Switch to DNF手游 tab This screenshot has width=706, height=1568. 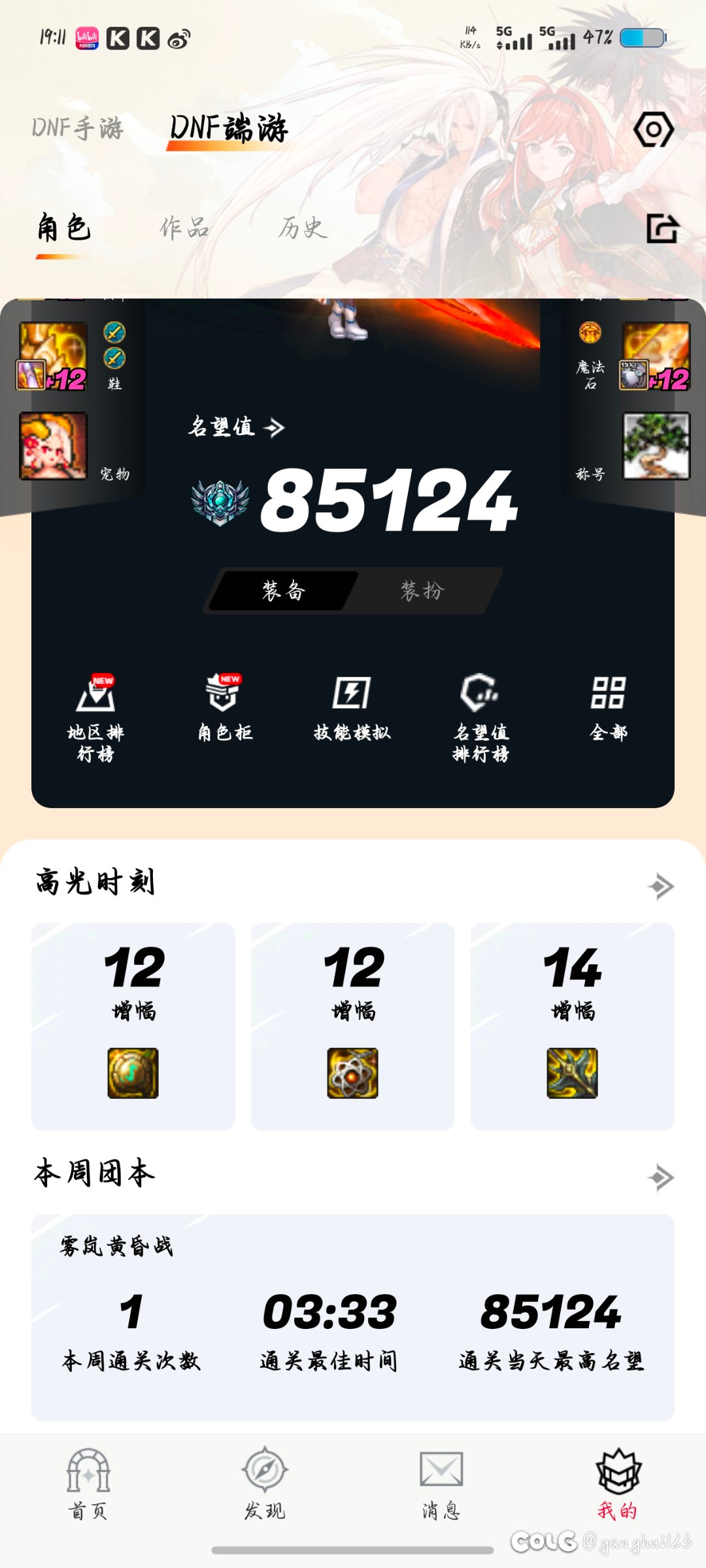[77, 128]
